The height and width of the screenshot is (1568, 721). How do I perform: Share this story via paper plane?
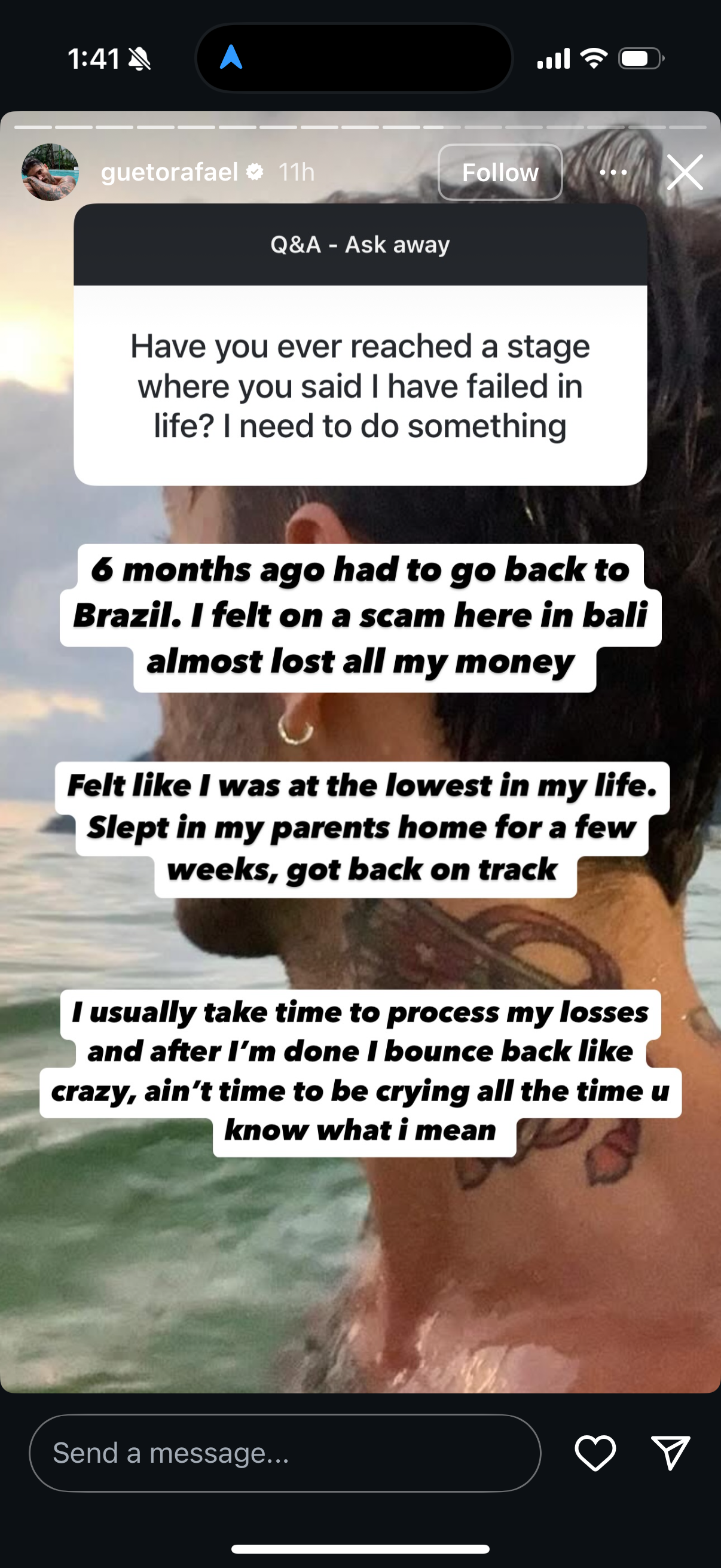[x=670, y=1453]
